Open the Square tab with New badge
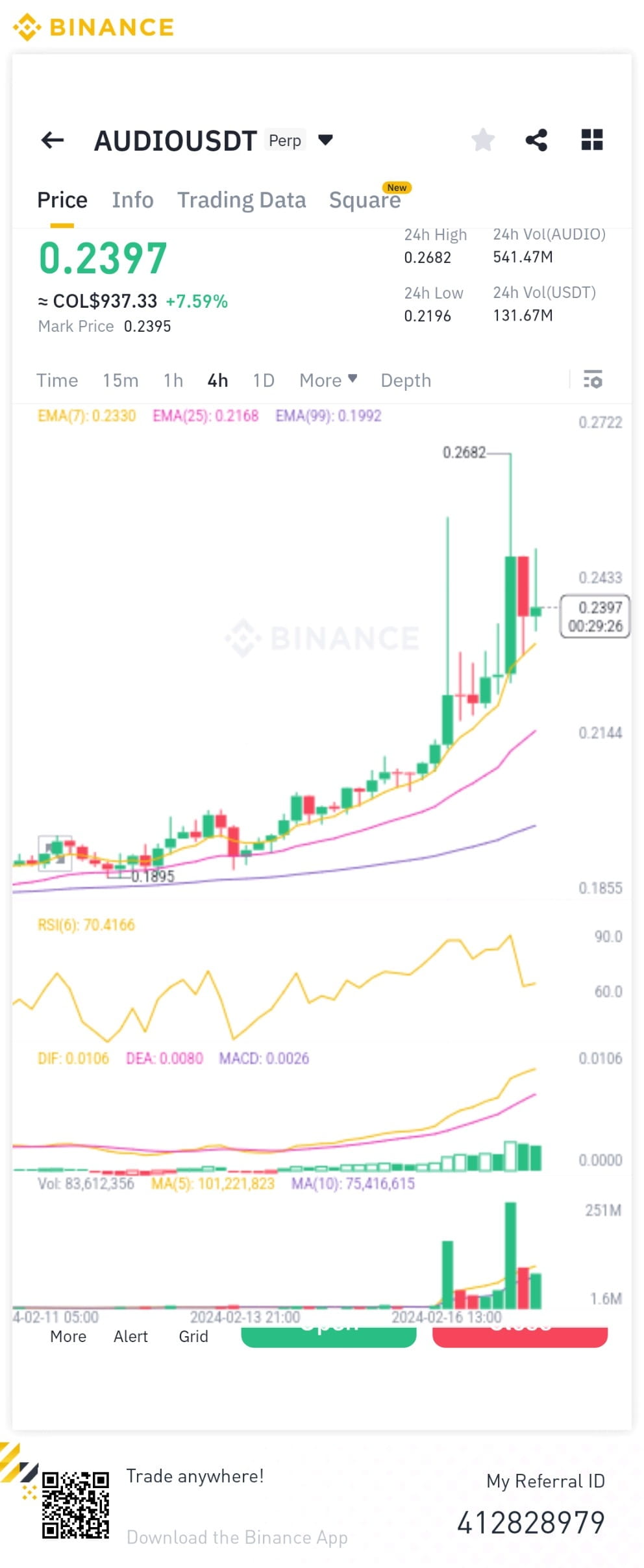Image resolution: width=644 pixels, height=1568 pixels. (365, 199)
